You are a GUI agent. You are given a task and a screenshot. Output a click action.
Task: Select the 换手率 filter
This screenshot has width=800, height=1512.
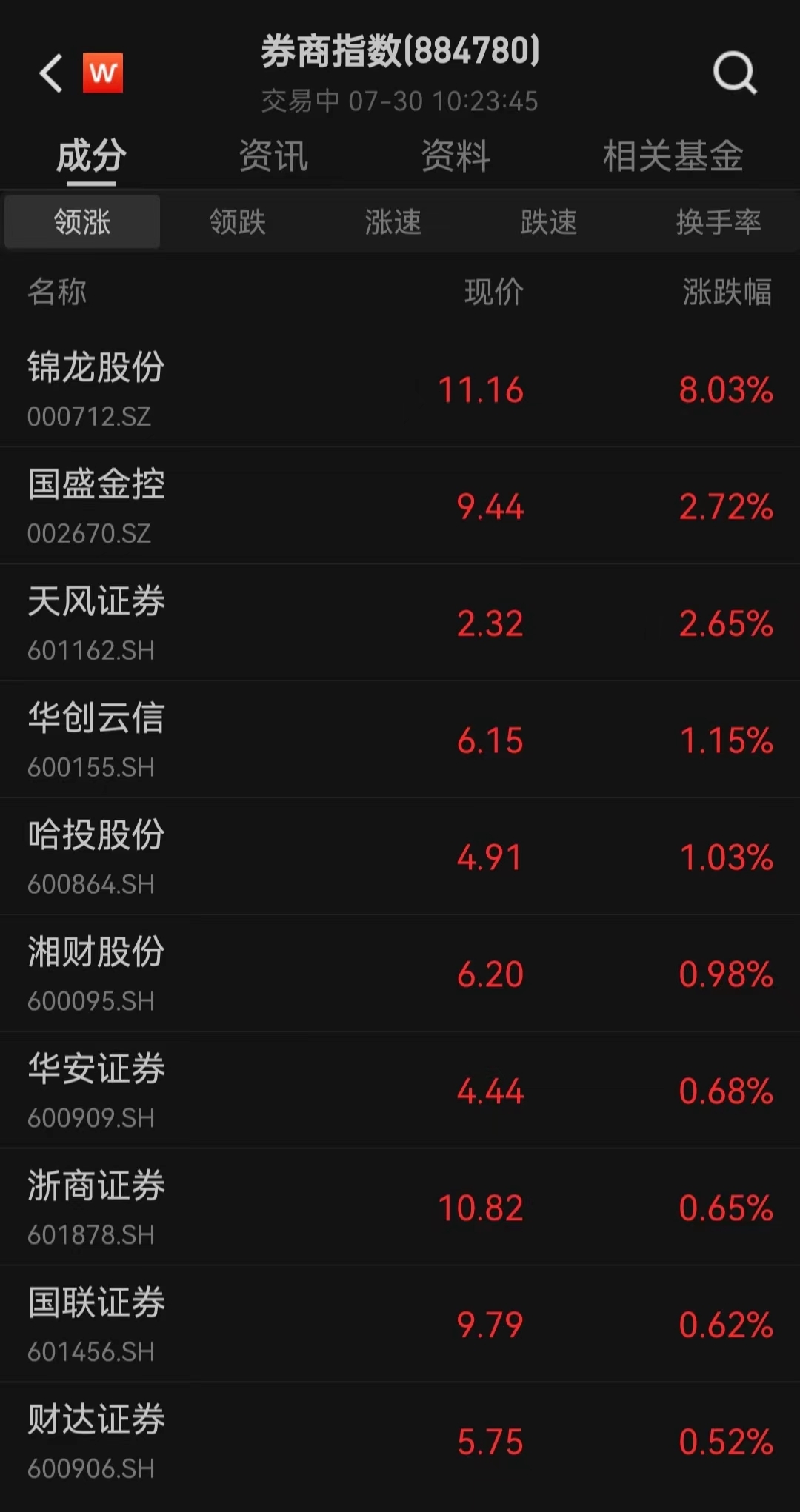coord(718,222)
